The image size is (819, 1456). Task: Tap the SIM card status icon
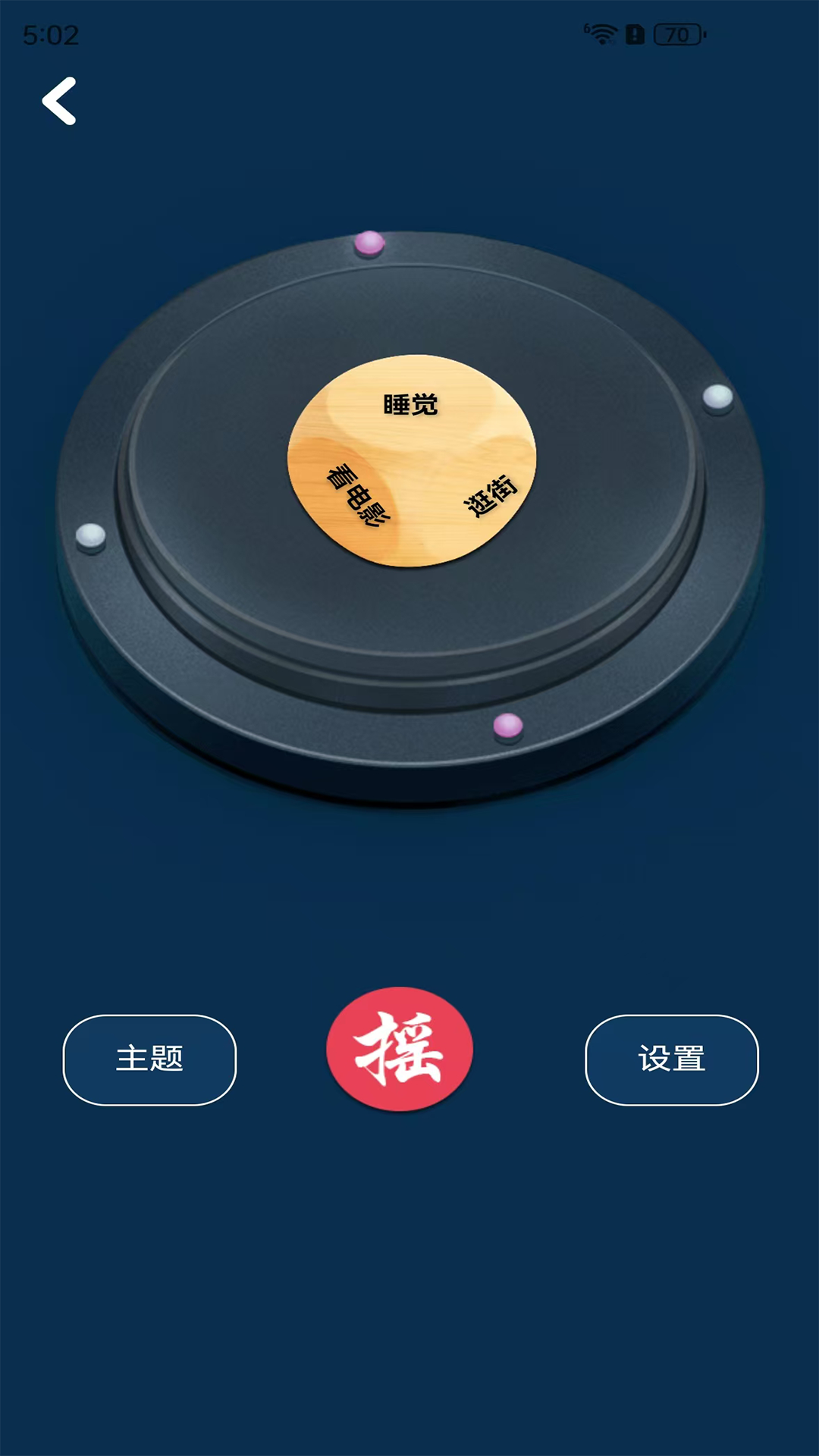click(635, 34)
